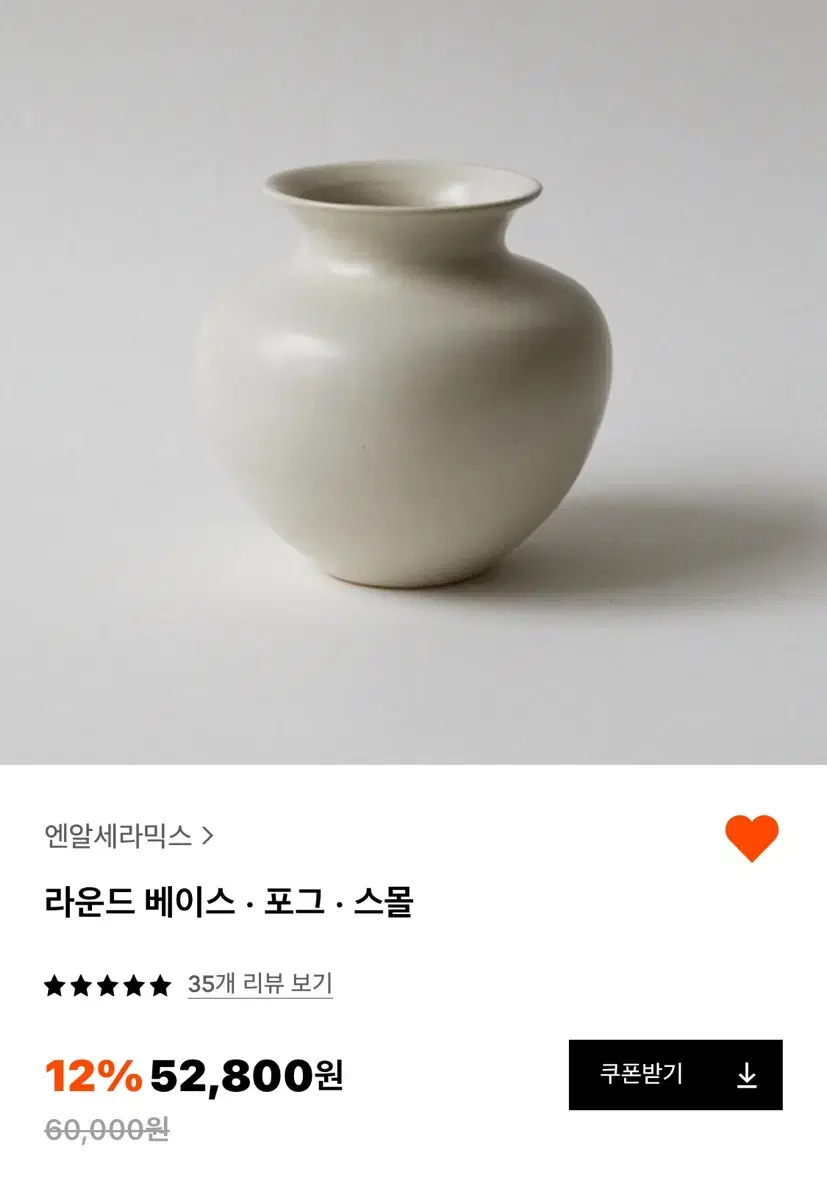Open the vase product image

click(413, 382)
